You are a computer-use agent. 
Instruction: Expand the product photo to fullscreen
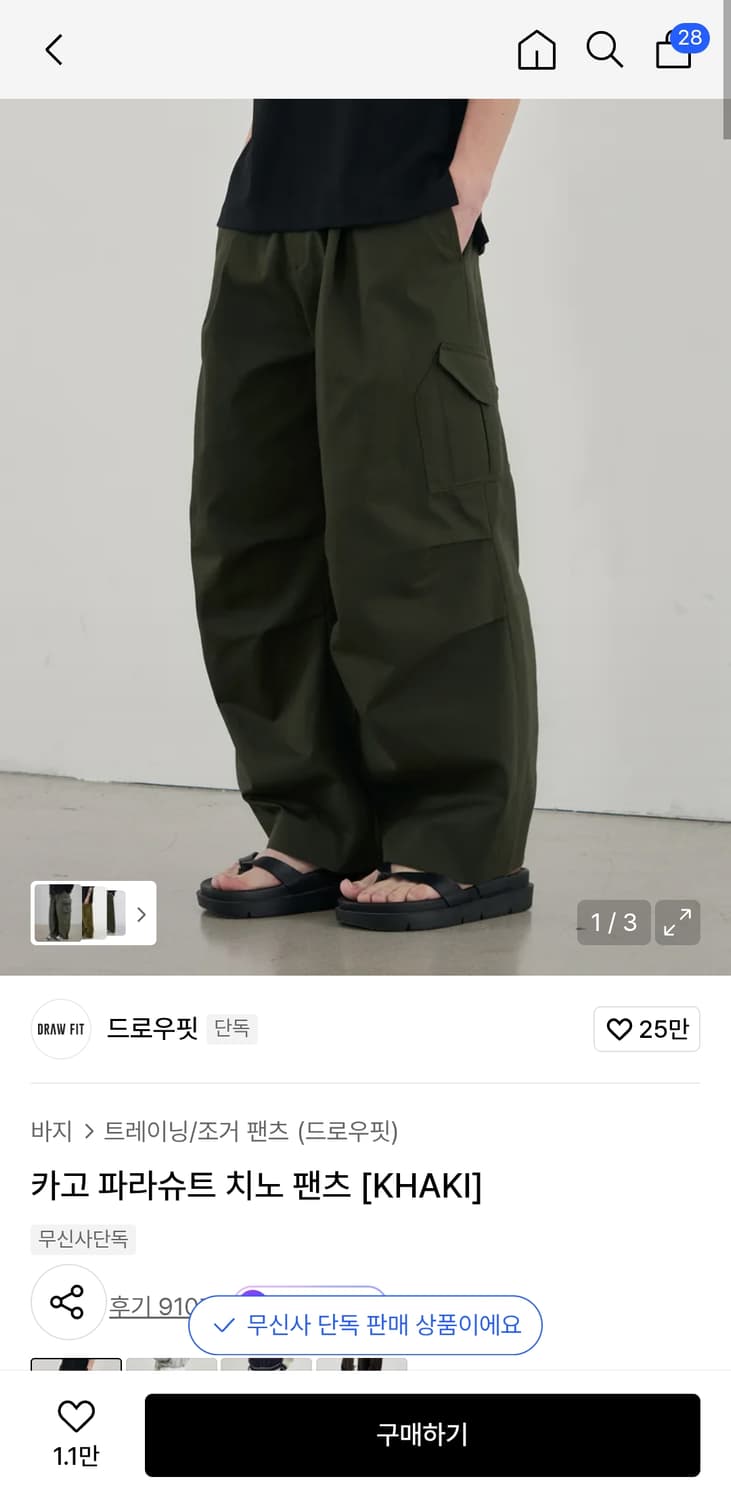(678, 922)
